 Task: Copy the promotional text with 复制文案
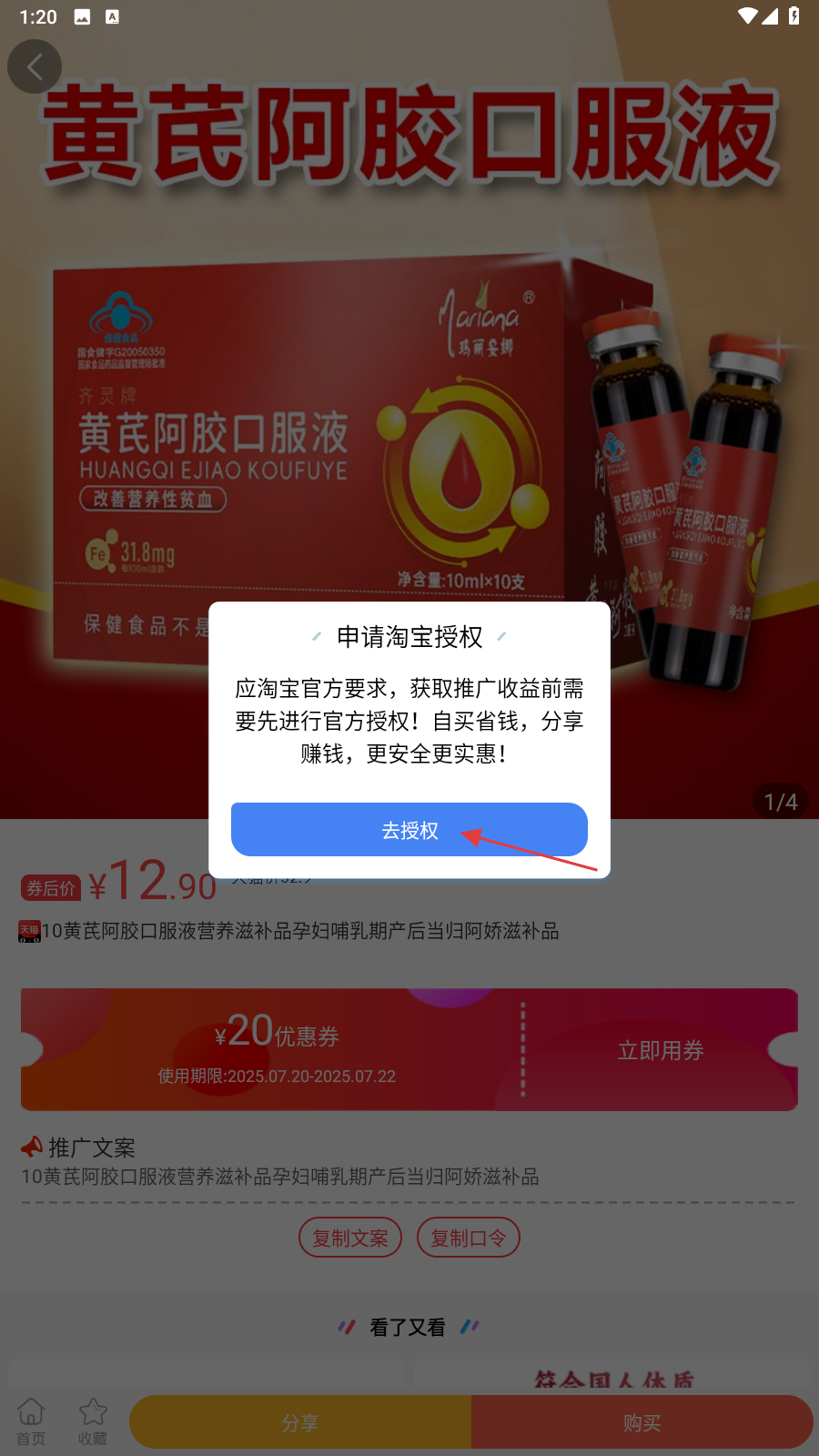(x=350, y=1238)
